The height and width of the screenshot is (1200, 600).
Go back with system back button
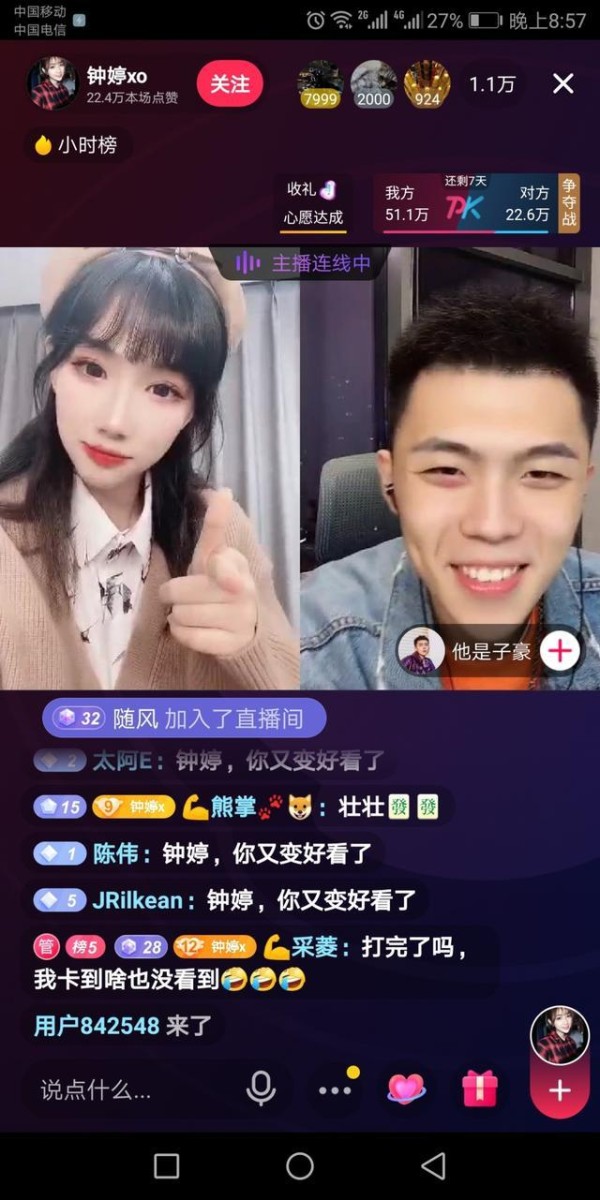click(433, 1165)
